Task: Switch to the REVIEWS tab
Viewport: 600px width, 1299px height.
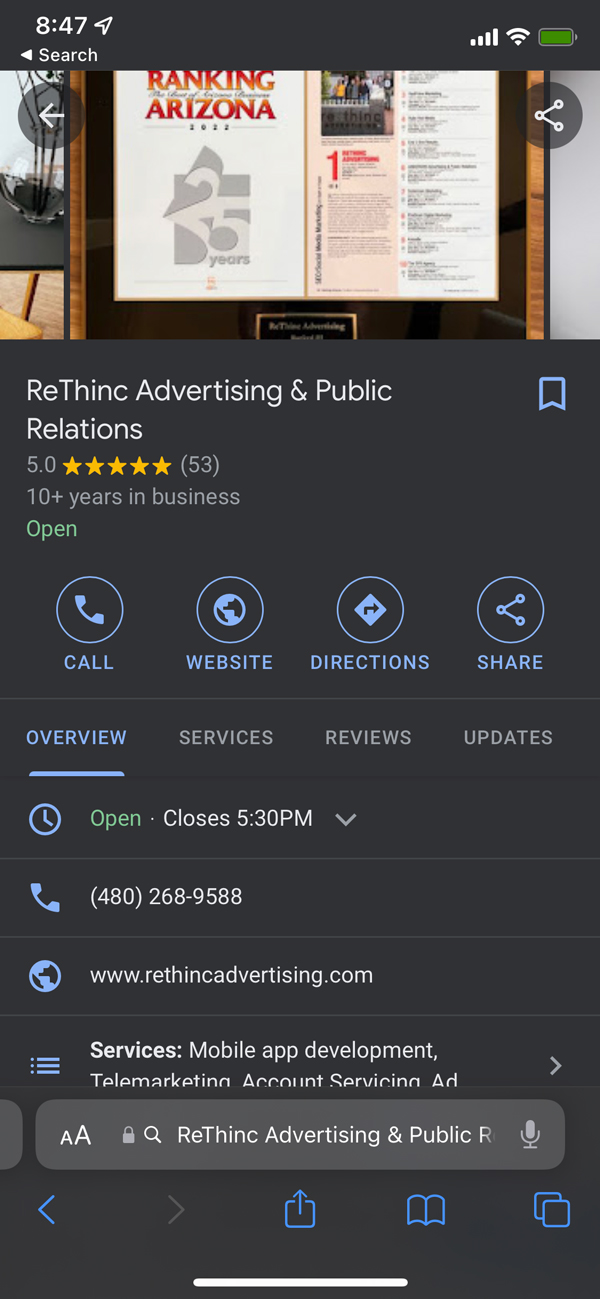Action: point(368,738)
